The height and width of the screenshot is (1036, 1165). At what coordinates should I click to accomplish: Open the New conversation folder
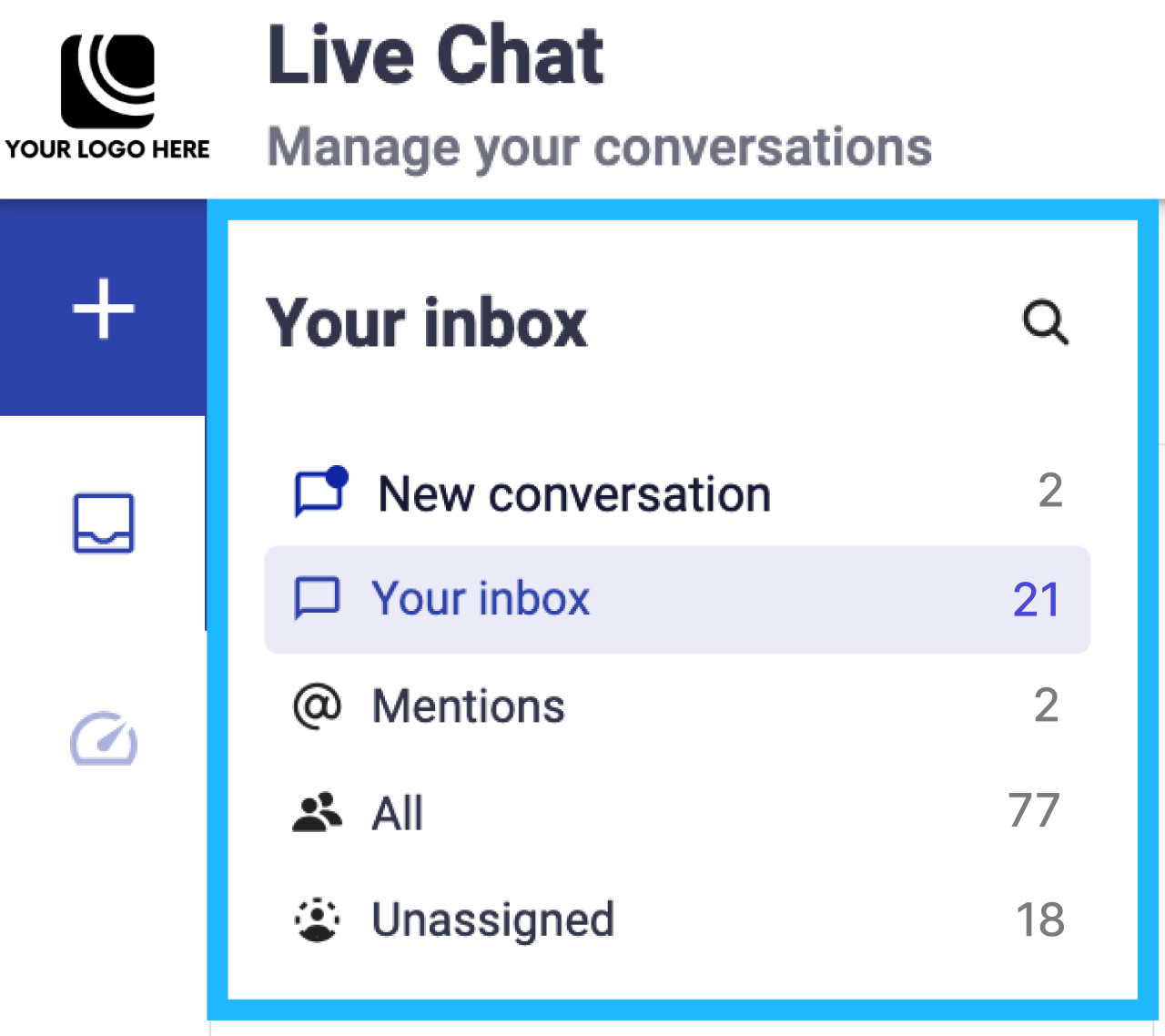pos(573,494)
